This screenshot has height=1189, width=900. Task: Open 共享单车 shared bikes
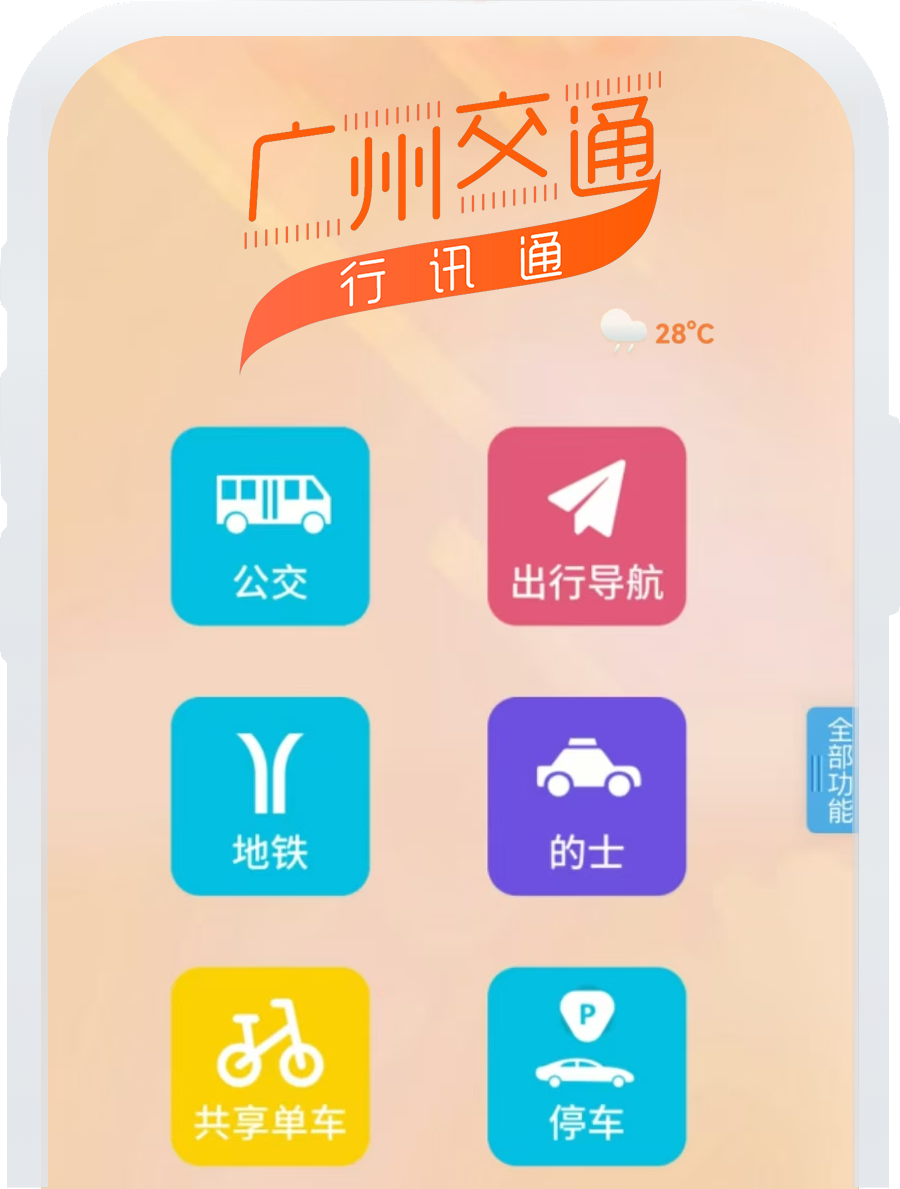click(270, 1066)
